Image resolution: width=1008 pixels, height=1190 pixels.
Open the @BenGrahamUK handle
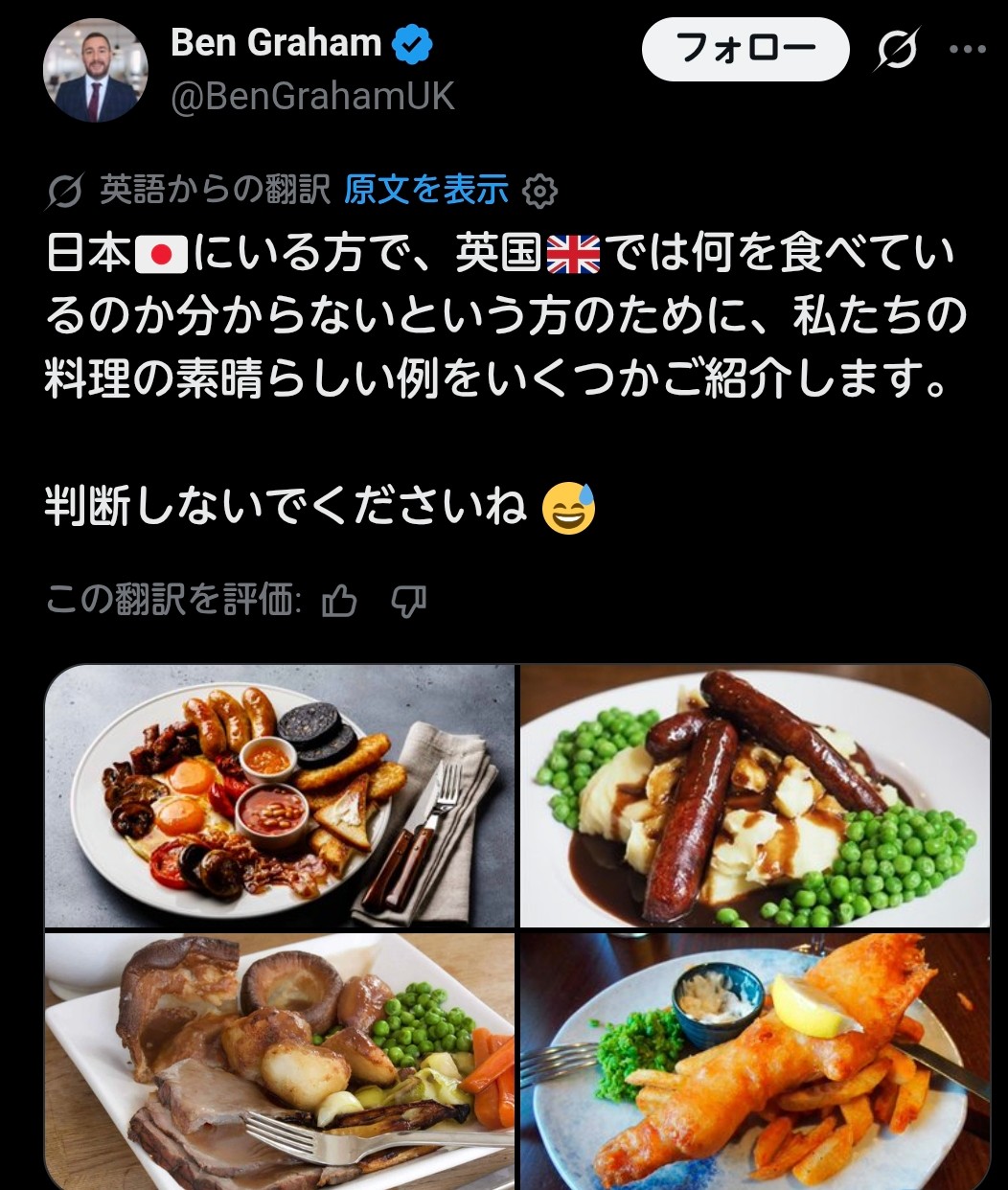(312, 98)
